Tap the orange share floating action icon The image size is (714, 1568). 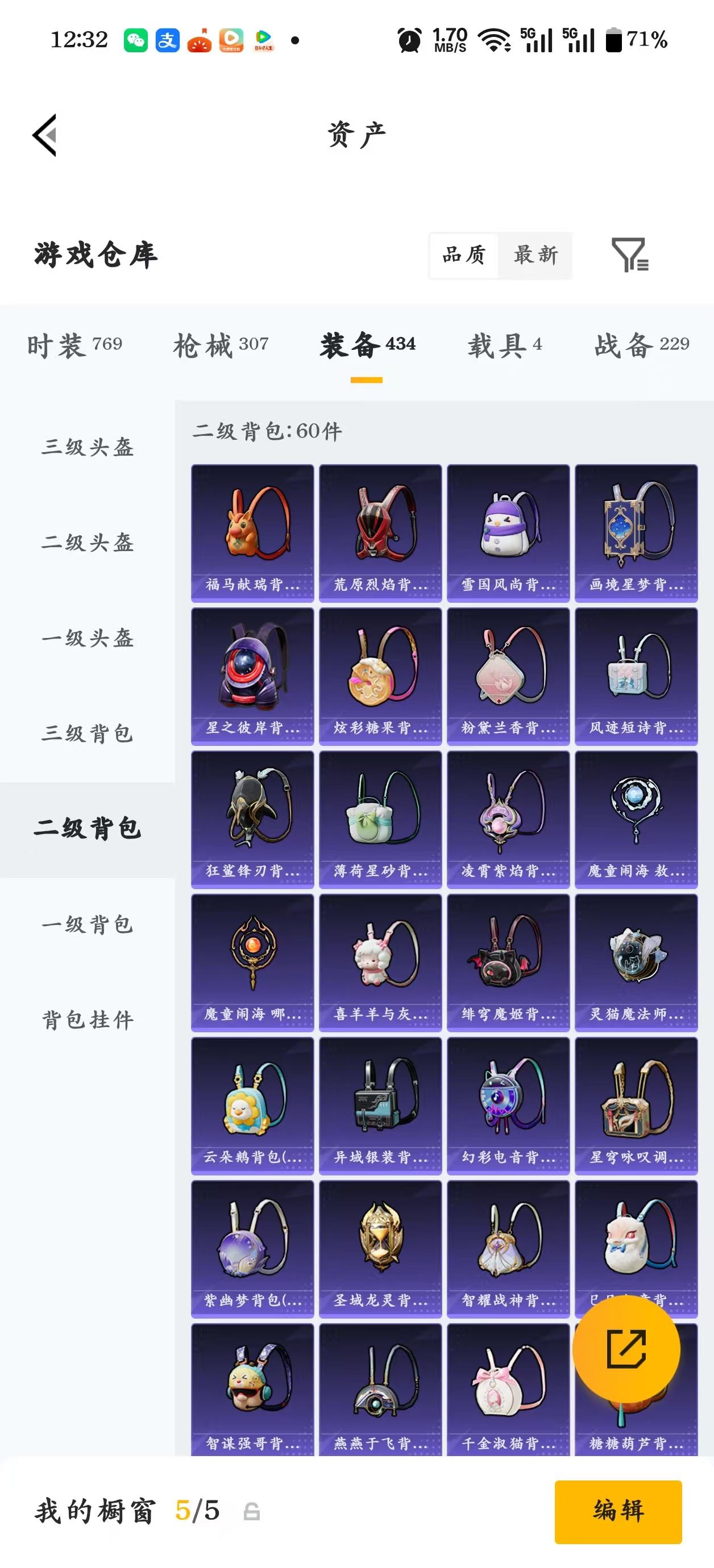[x=628, y=1348]
